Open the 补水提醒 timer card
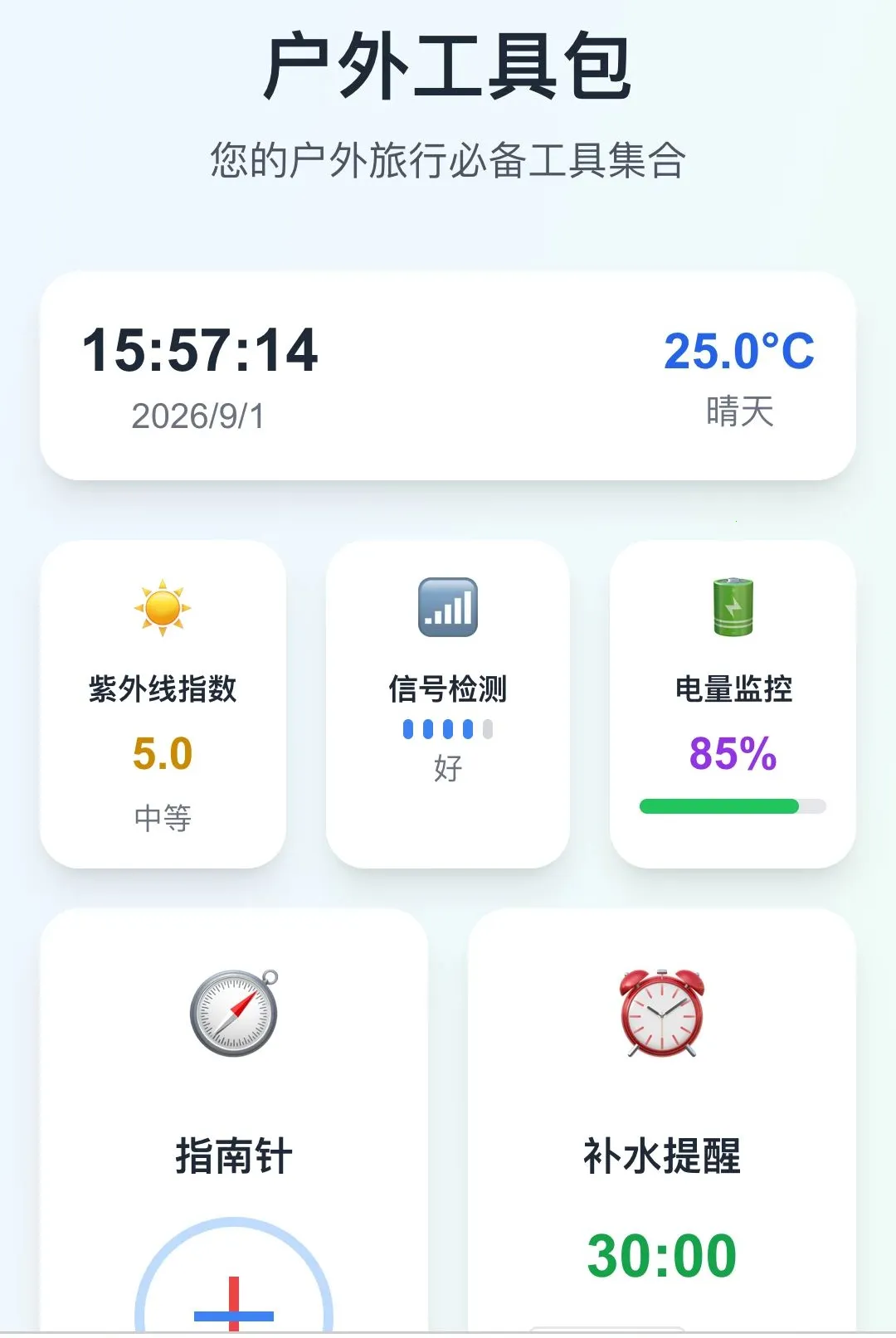The width and height of the screenshot is (896, 1338). (662, 1121)
